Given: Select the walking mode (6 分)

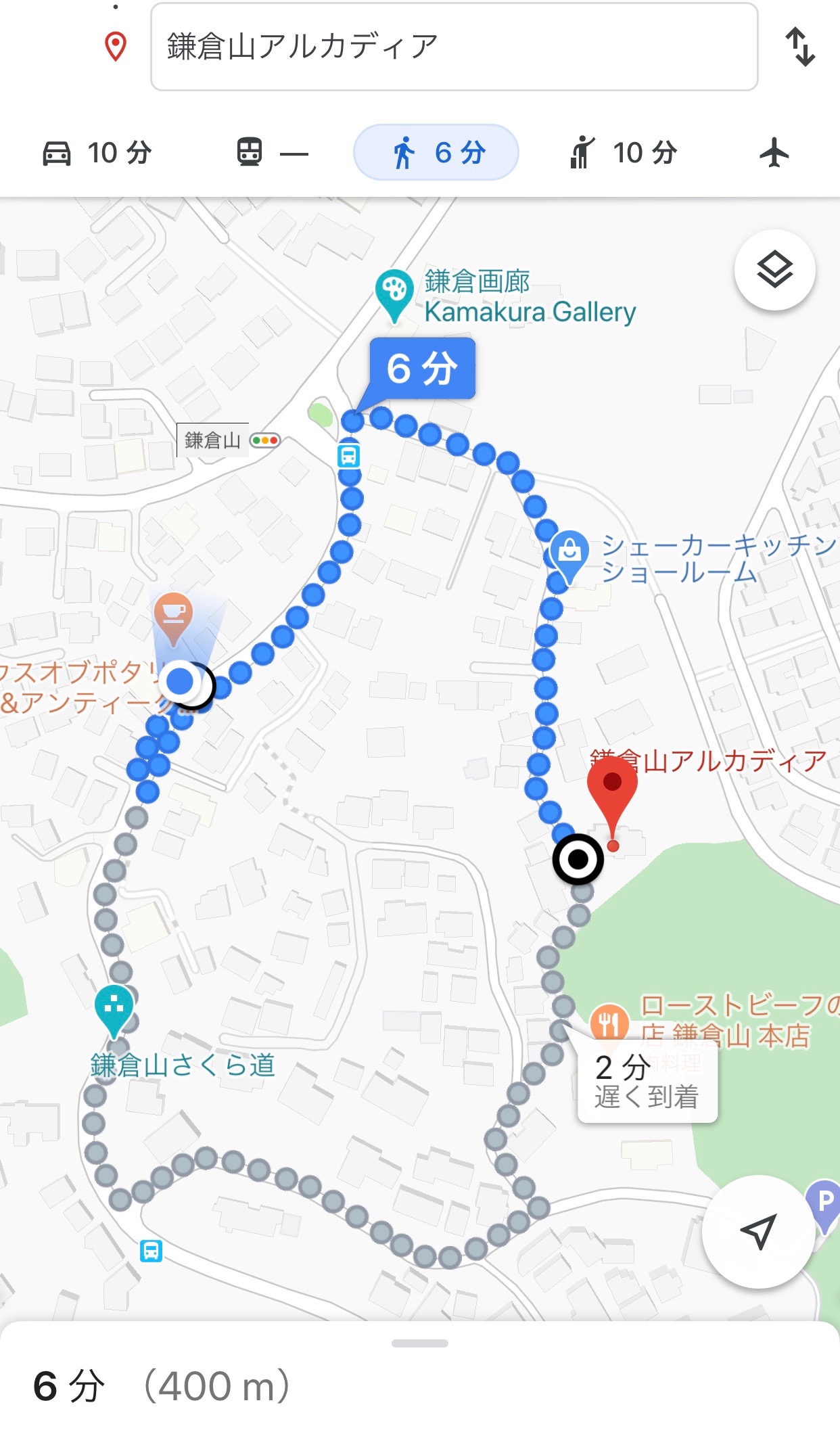Looking at the screenshot, I should (x=436, y=152).
